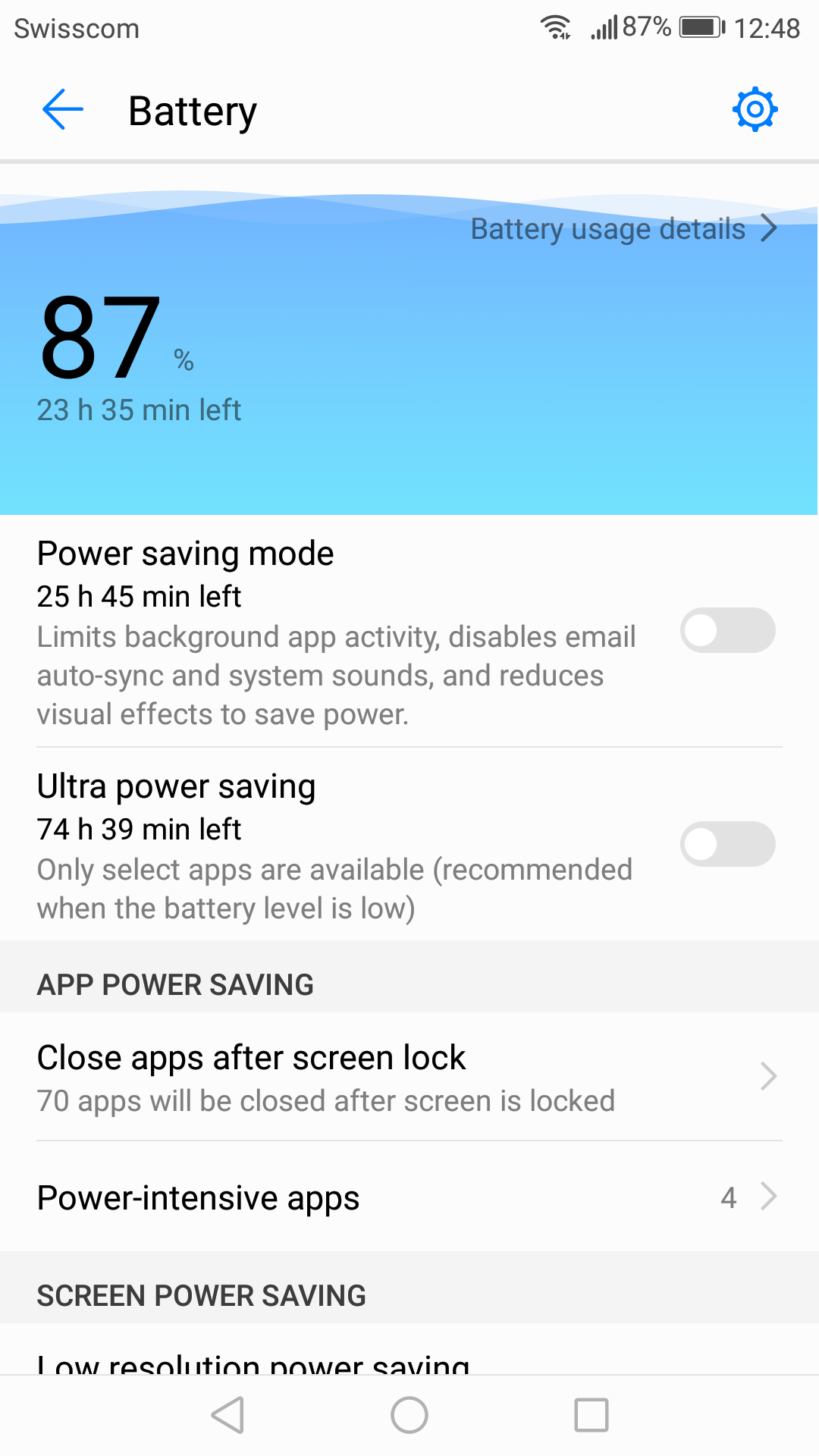Turn on Ultra power saving
The width and height of the screenshot is (819, 1456).
tap(727, 844)
